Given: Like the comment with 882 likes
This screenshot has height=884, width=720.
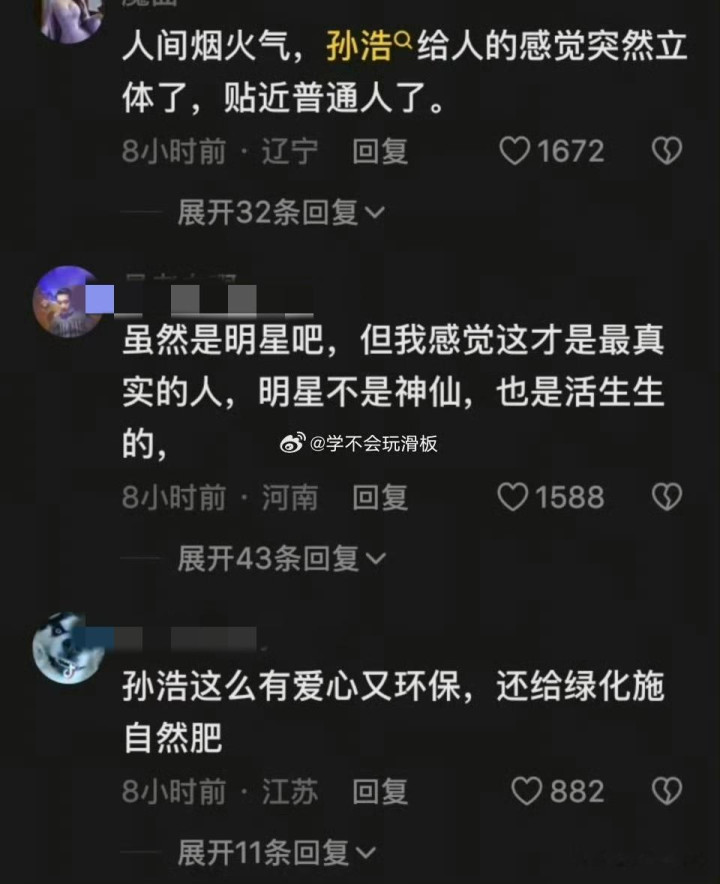Looking at the screenshot, I should pyautogui.click(x=526, y=792).
